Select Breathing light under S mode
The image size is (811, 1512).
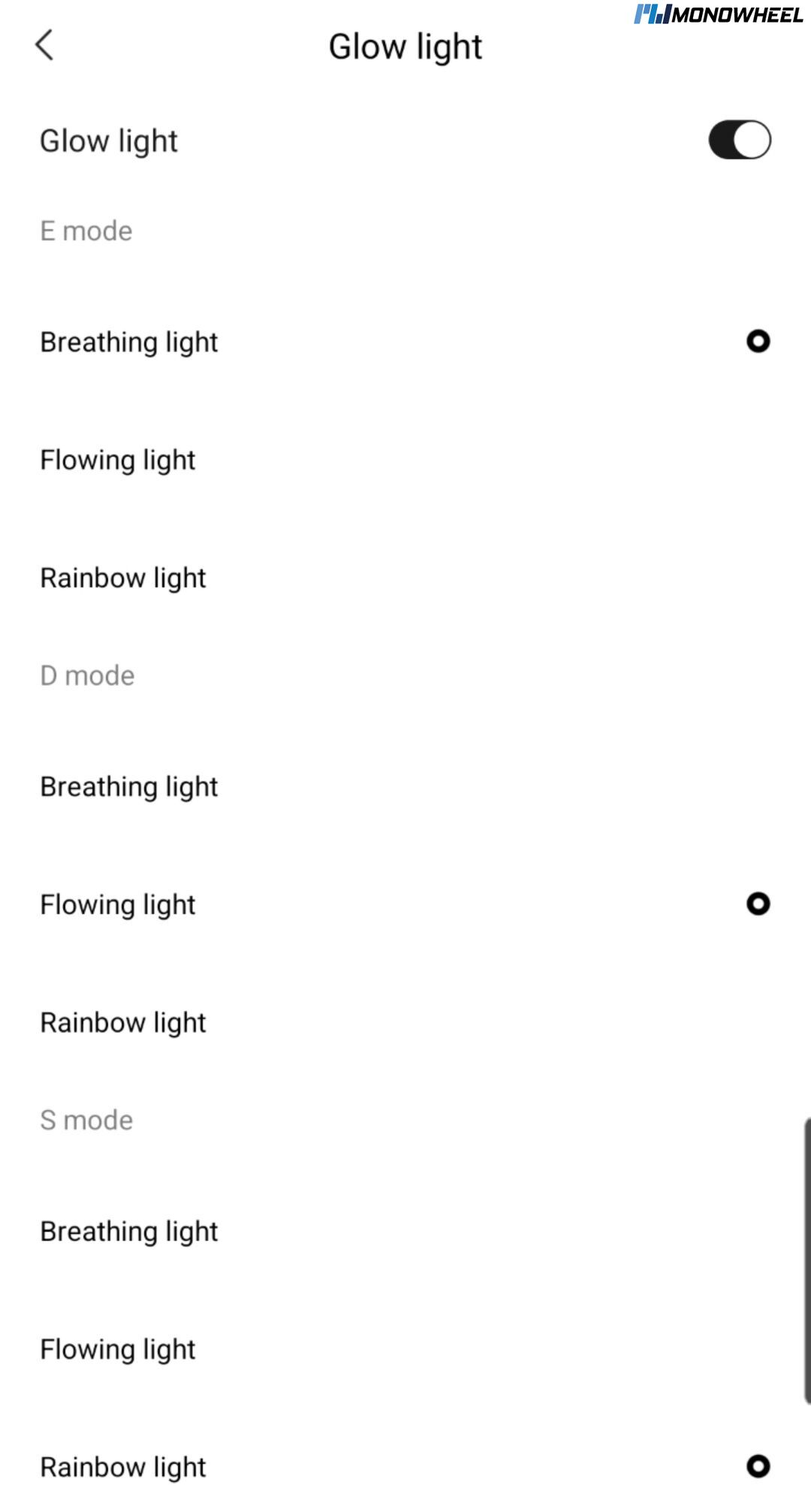[x=405, y=1231]
